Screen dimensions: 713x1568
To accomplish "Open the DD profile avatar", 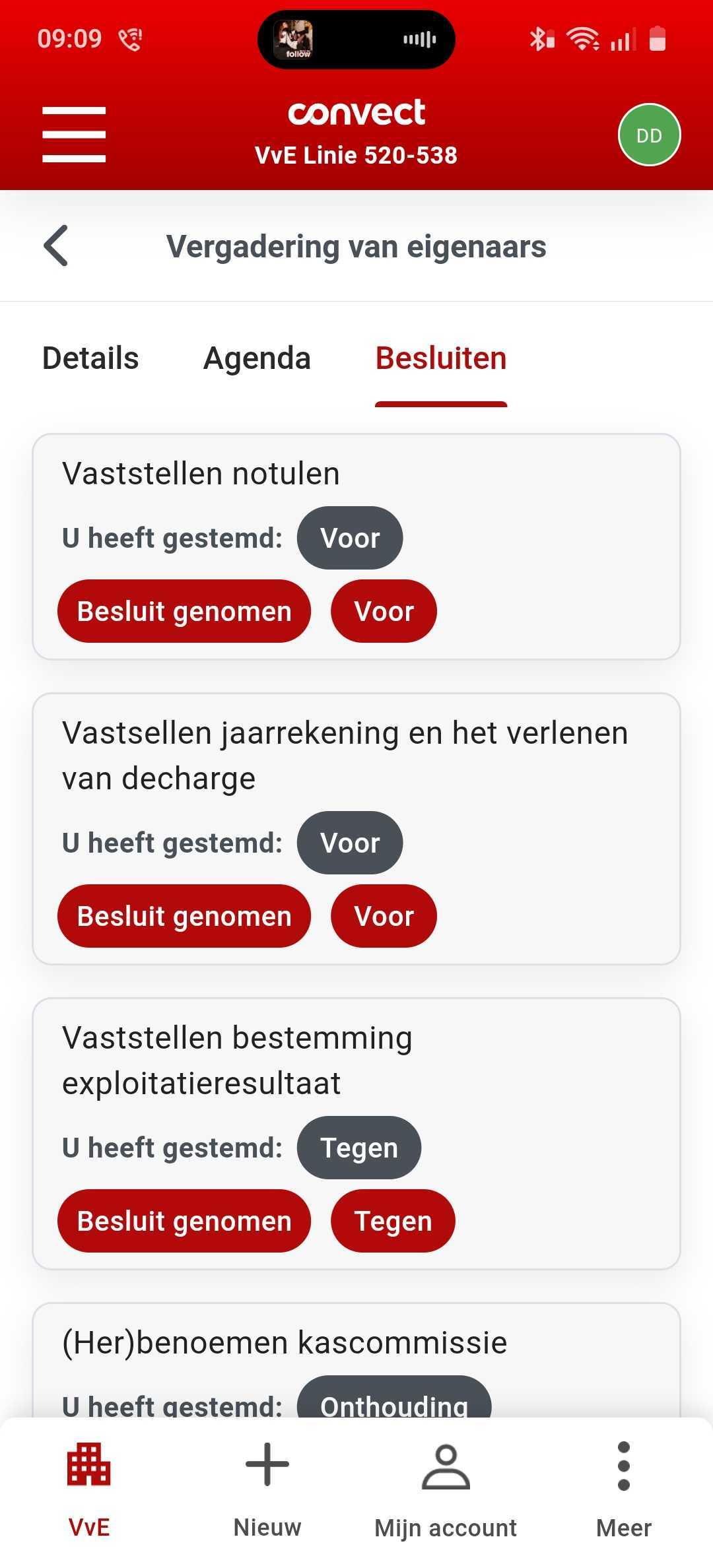I will coord(649,135).
